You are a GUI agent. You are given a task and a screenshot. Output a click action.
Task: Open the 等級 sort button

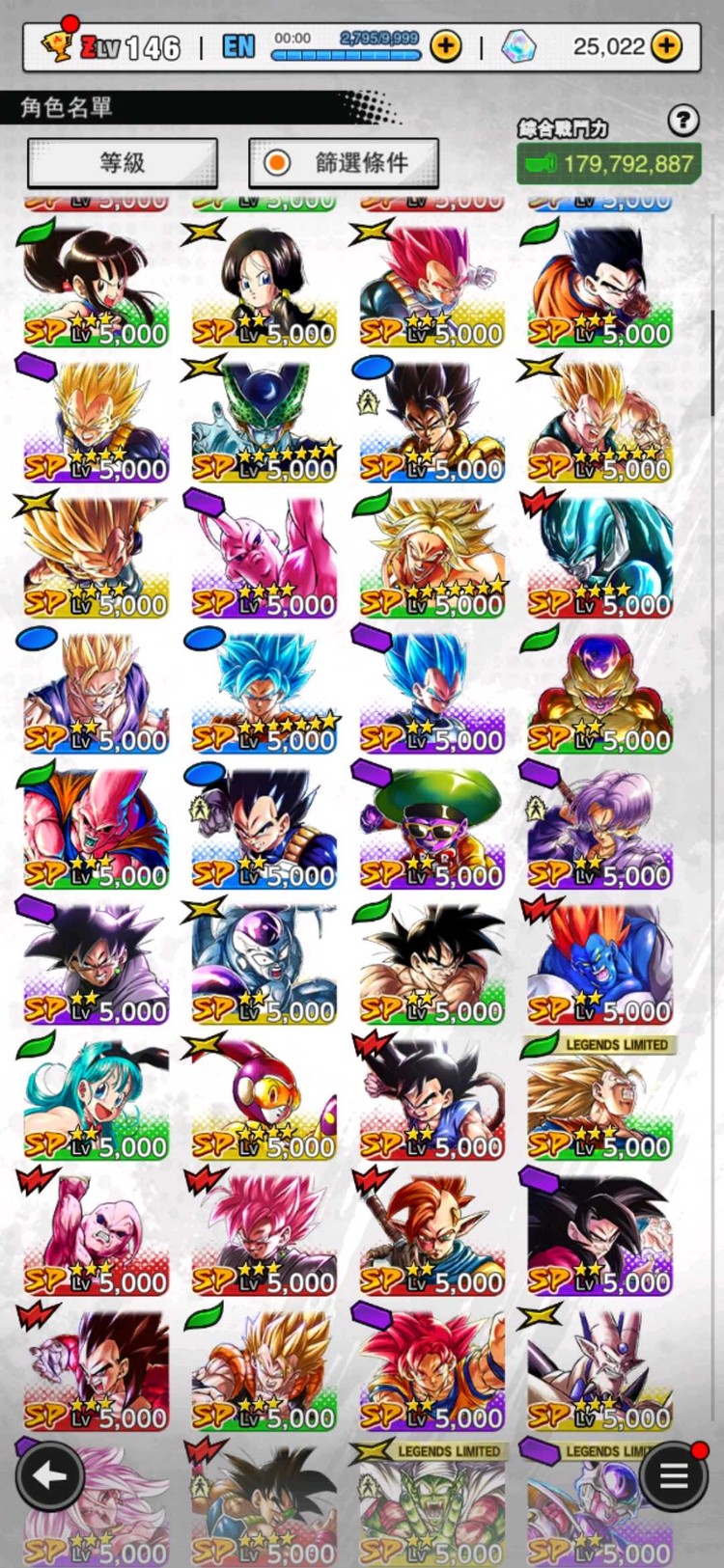[123, 163]
